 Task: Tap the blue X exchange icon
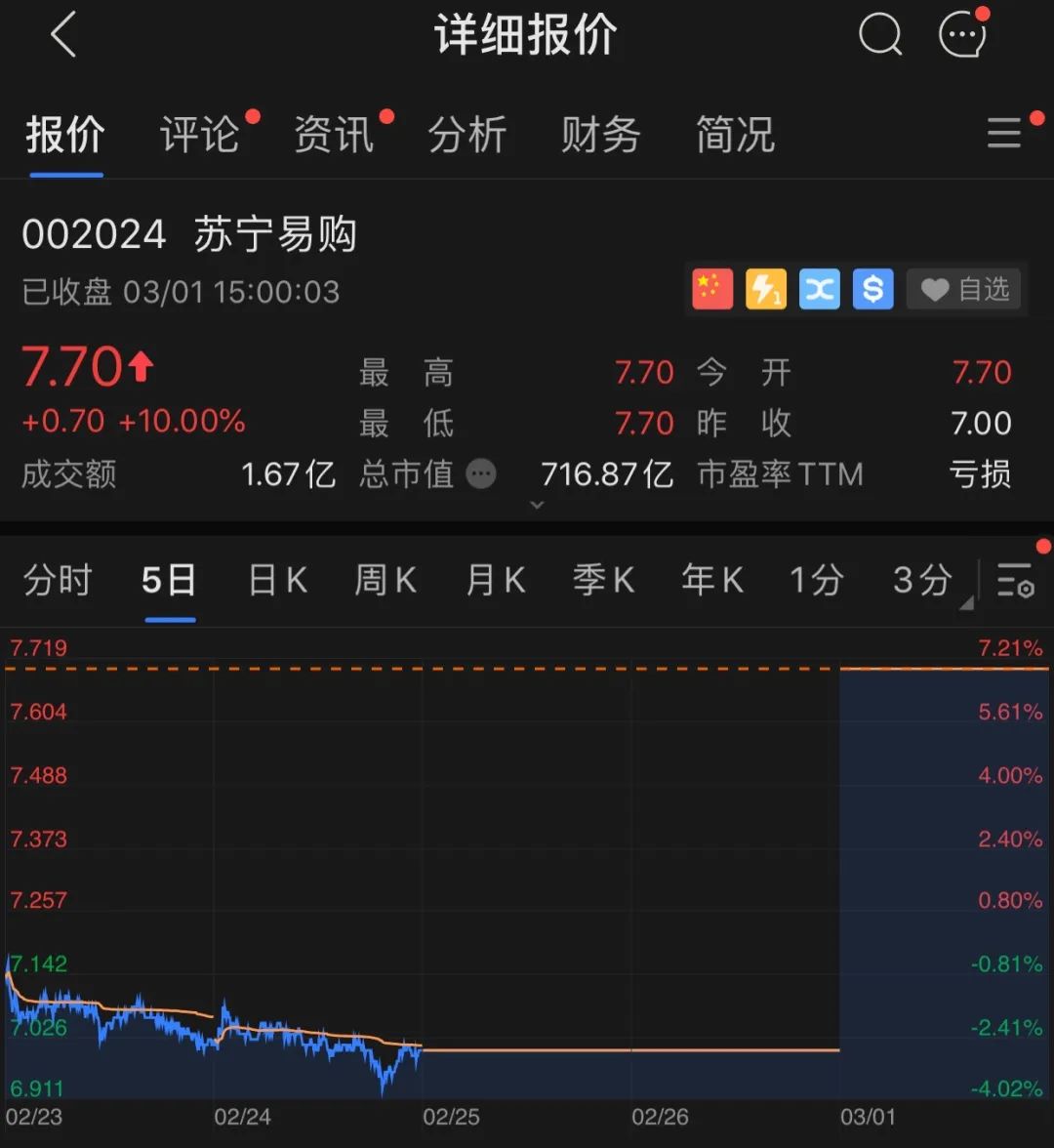tap(819, 289)
